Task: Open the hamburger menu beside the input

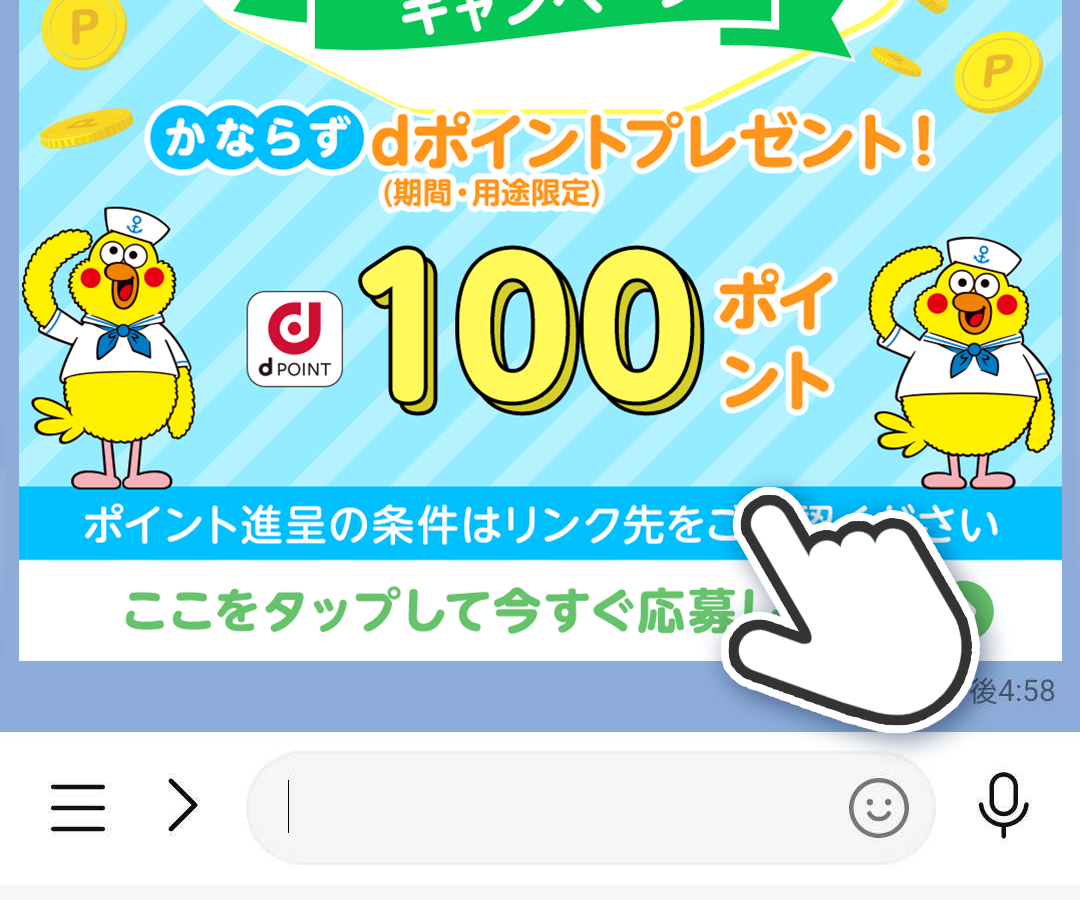Action: (x=78, y=807)
